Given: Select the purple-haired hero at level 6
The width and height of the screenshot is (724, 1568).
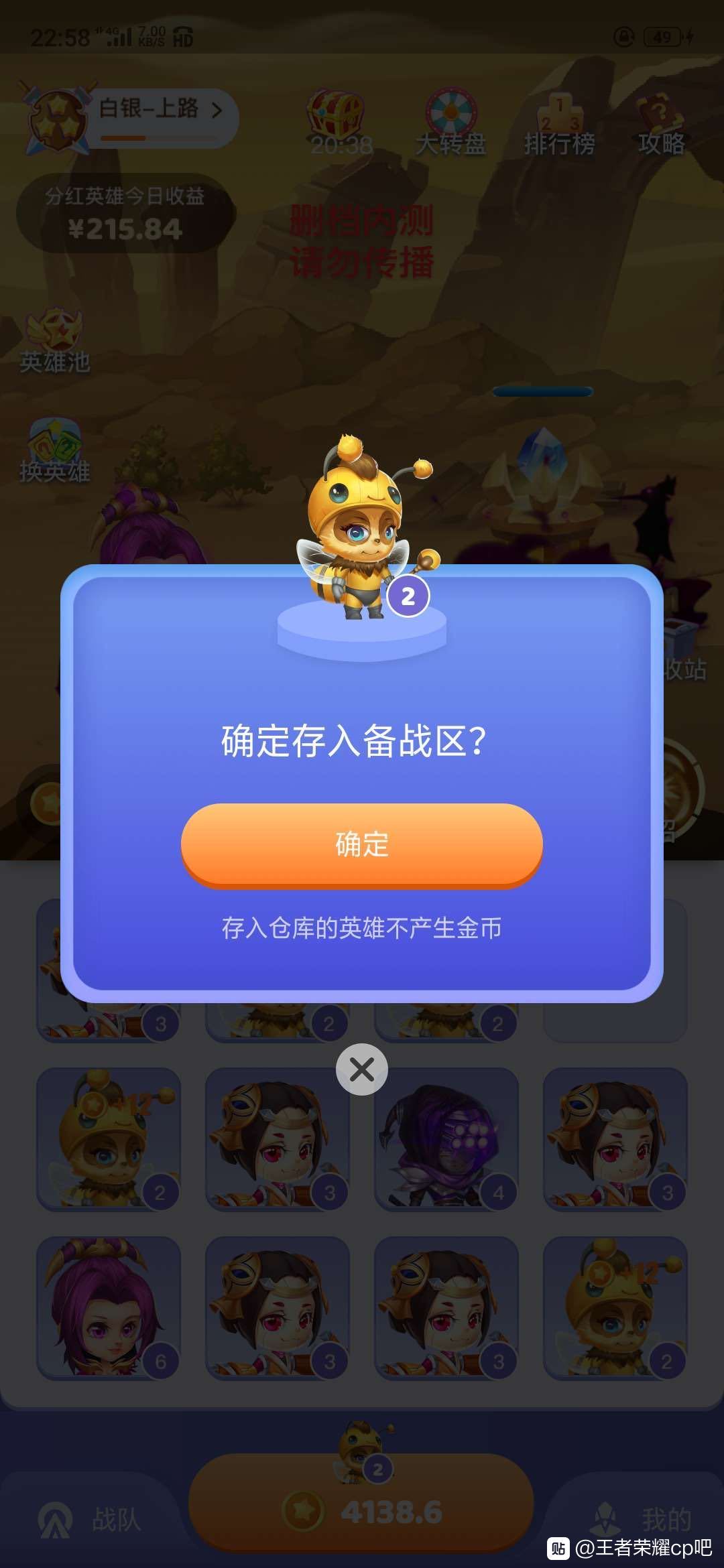Looking at the screenshot, I should pyautogui.click(x=109, y=1307).
